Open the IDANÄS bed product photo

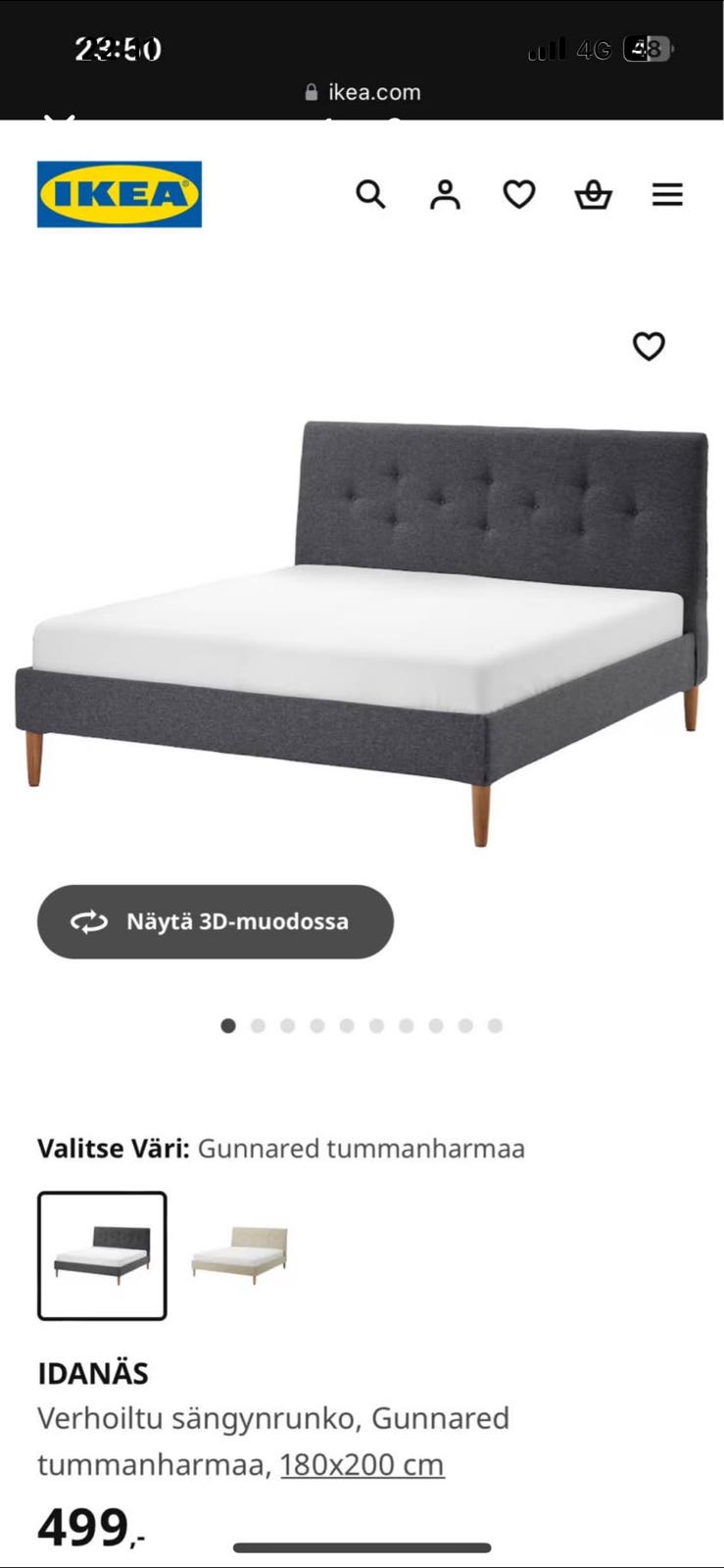click(362, 627)
